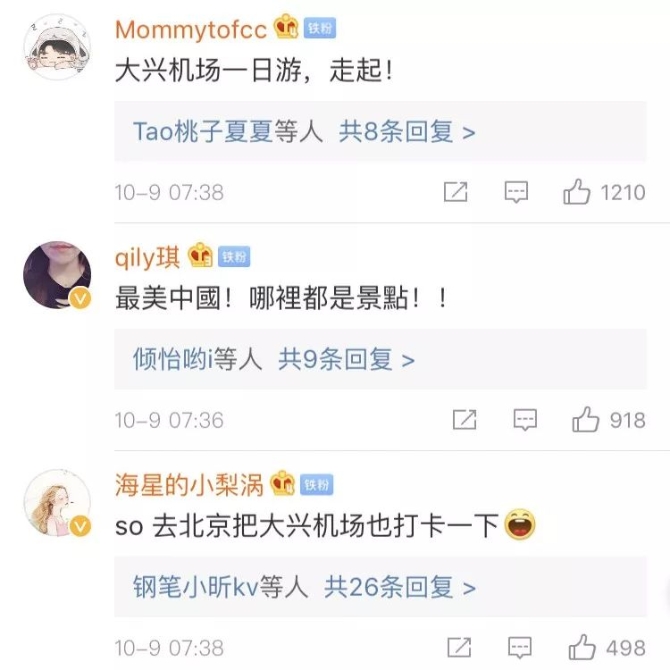
Task: Repost qily琪's comment
Action: 464,420
